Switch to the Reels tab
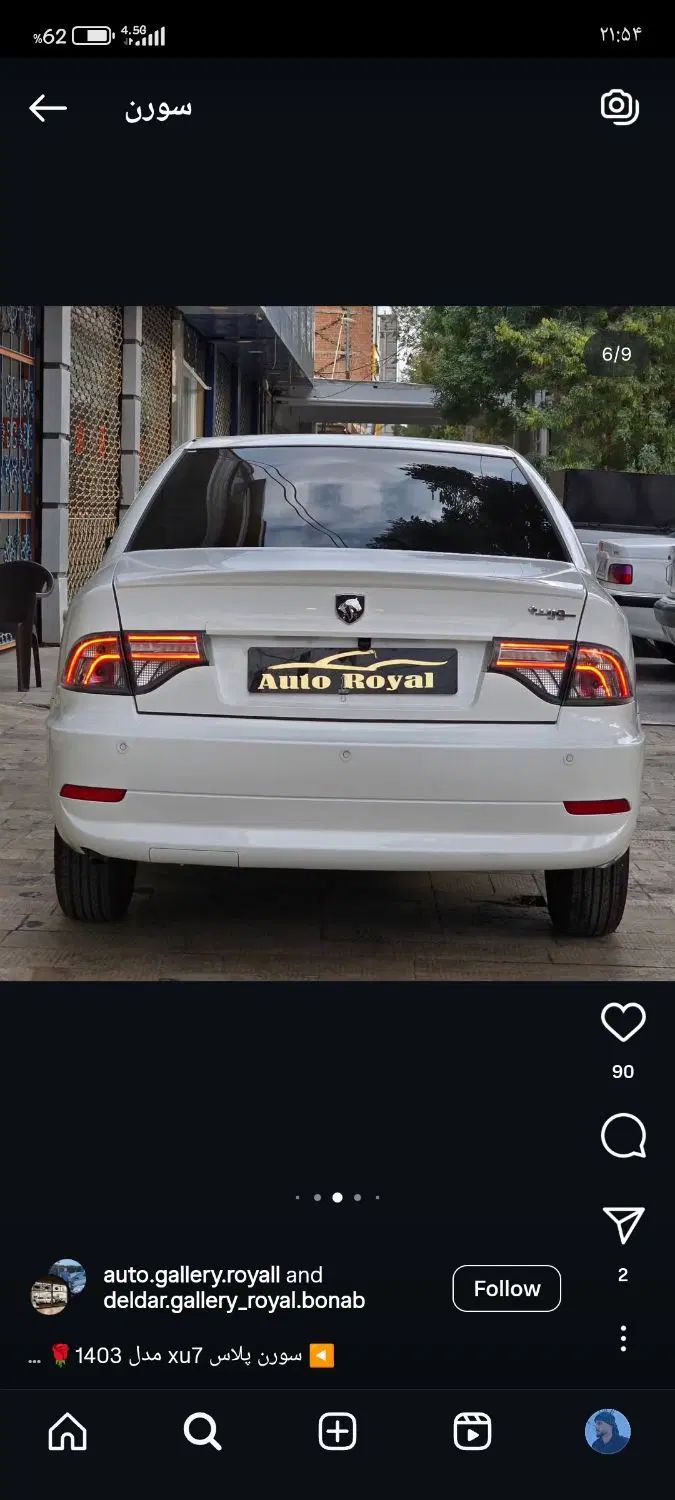 pyautogui.click(x=472, y=1432)
